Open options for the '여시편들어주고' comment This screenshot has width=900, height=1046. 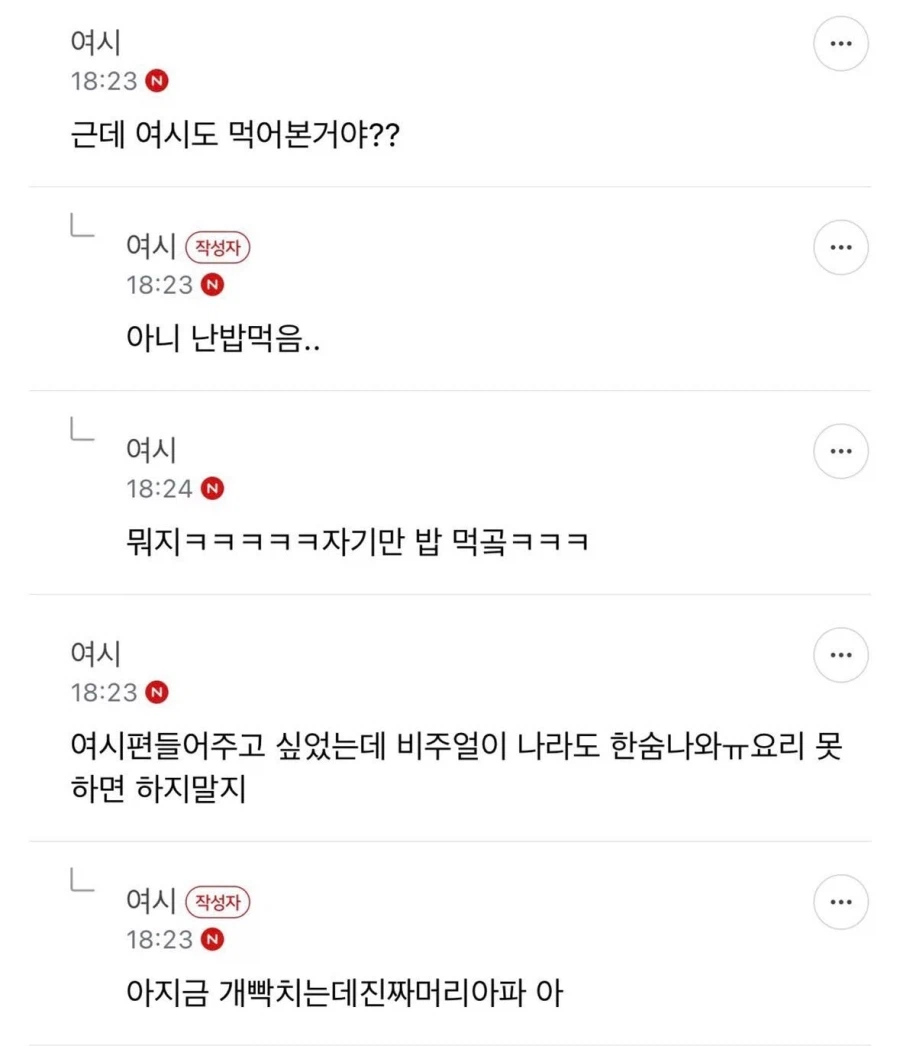pos(840,655)
